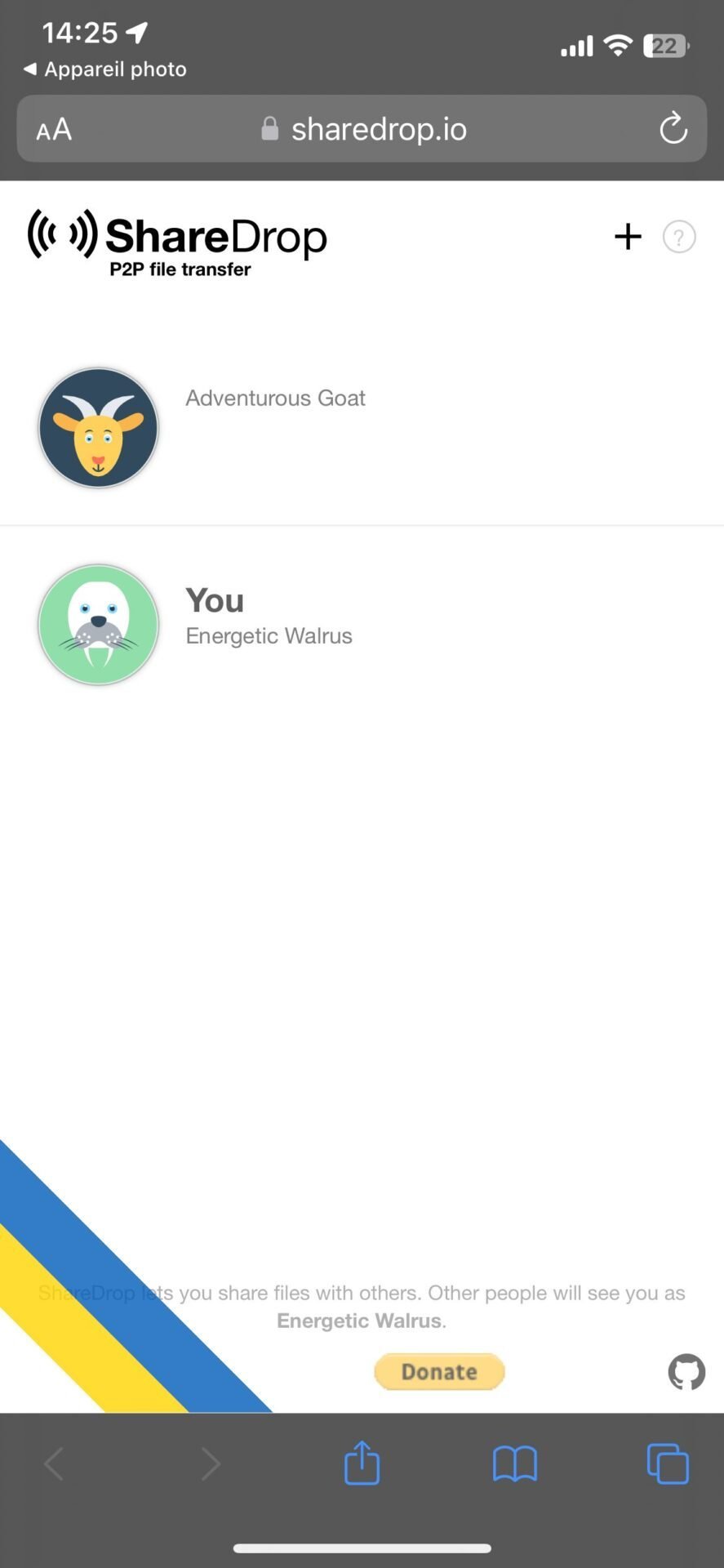Tap the Donate button

[439, 1371]
